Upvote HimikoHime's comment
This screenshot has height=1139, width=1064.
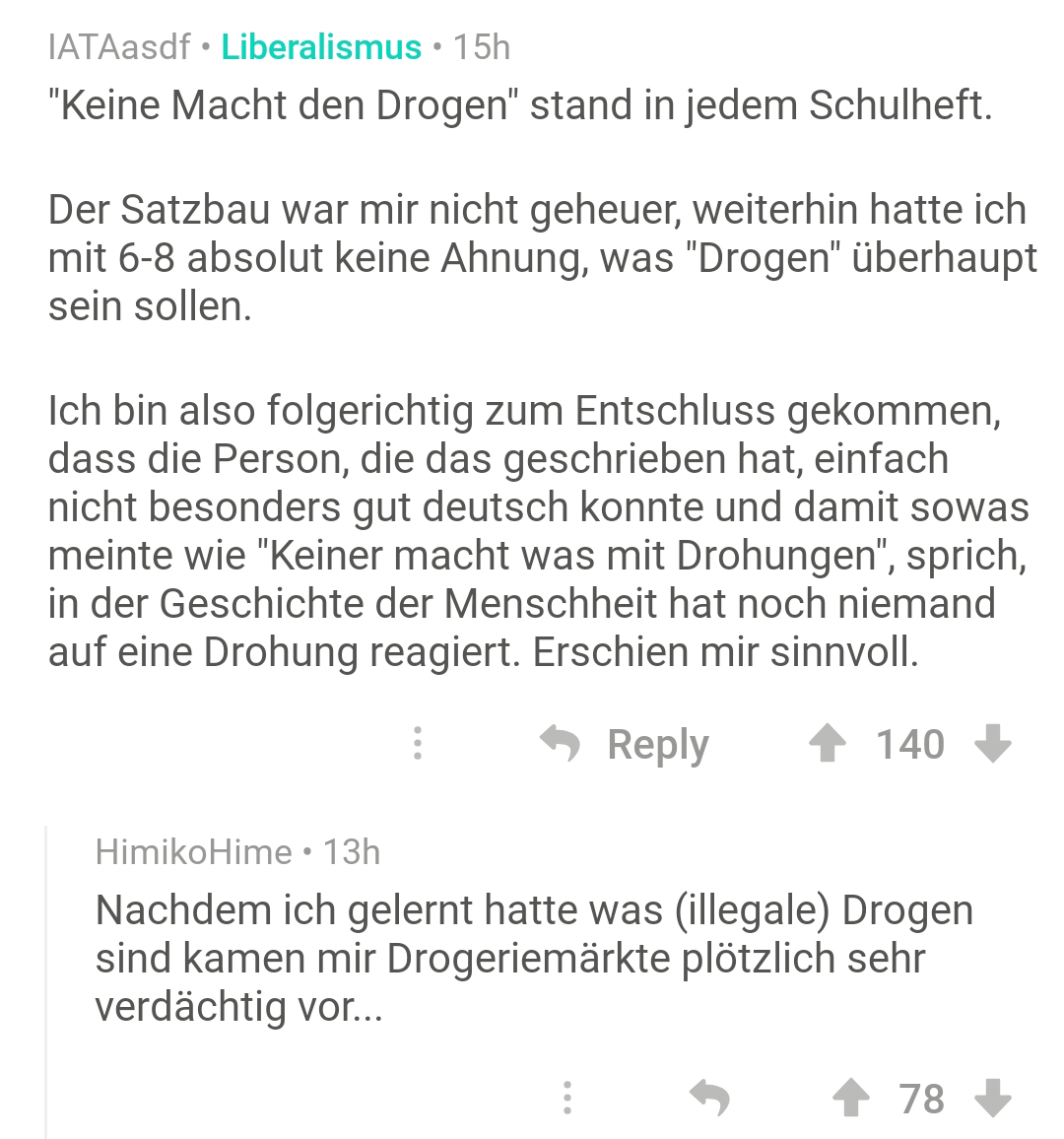tap(851, 1098)
